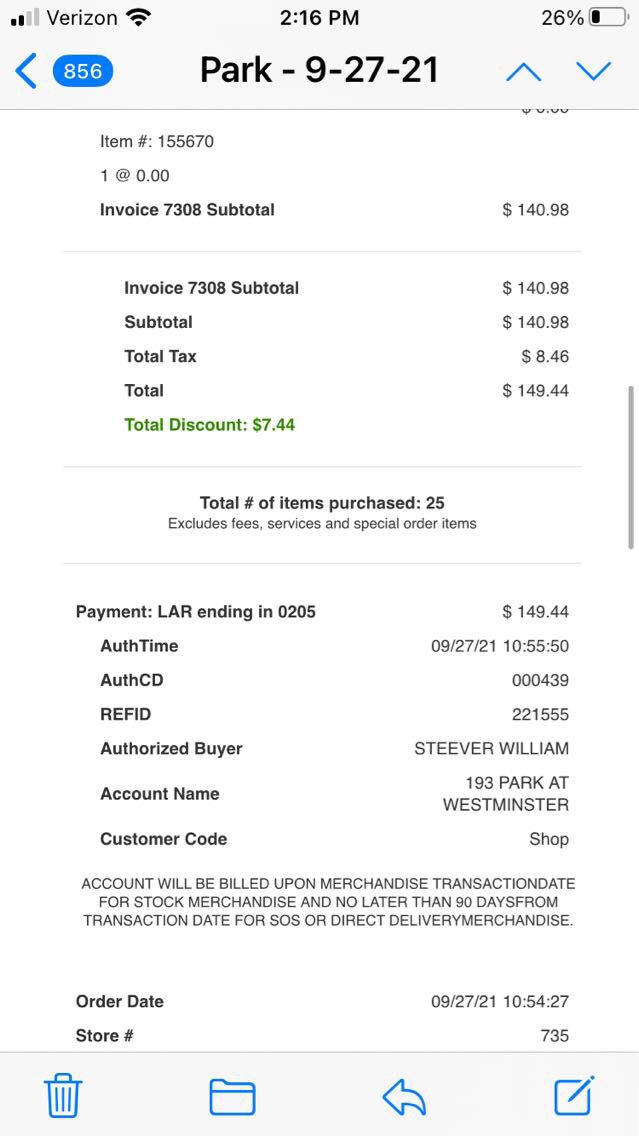The height and width of the screenshot is (1136, 639).
Task: Move this message to a folder
Action: pos(232,1096)
